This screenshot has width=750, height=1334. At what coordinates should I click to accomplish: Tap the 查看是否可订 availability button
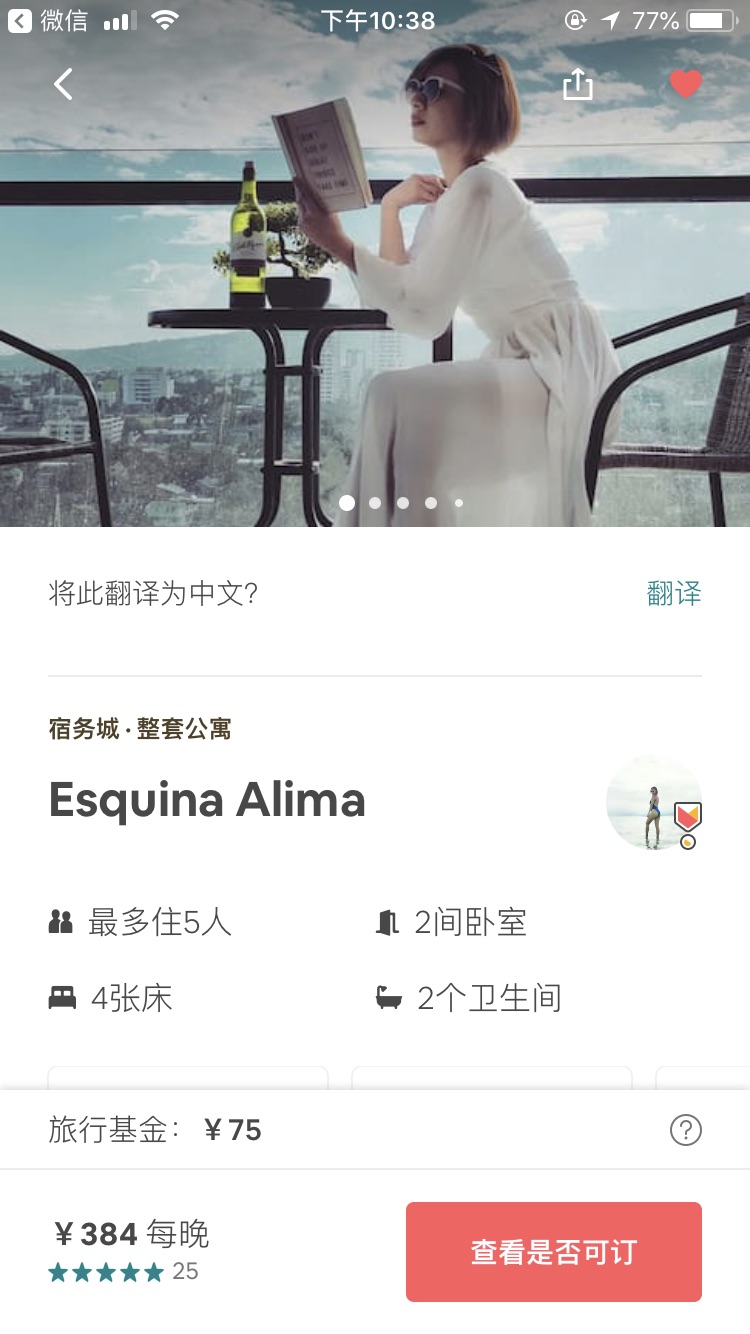click(553, 1252)
